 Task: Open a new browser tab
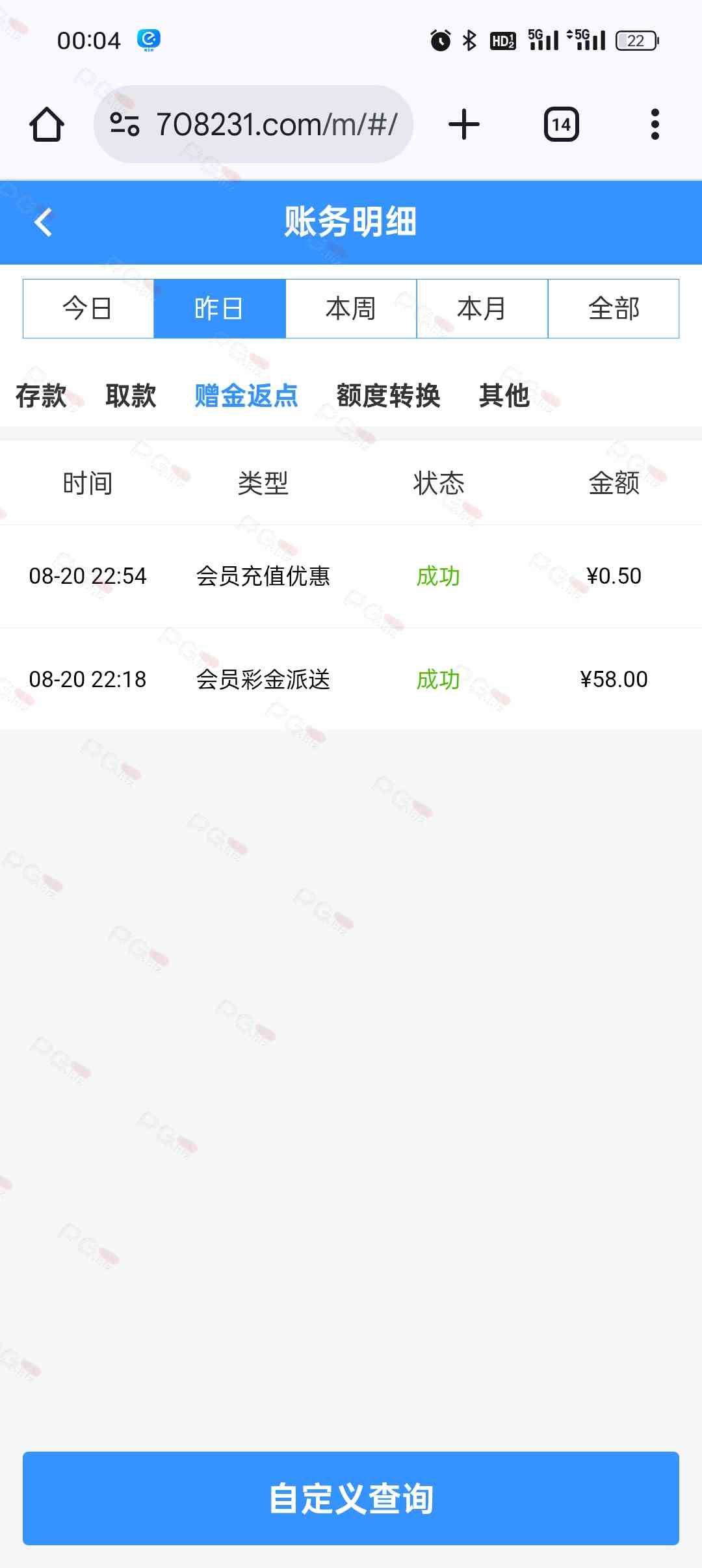point(464,124)
